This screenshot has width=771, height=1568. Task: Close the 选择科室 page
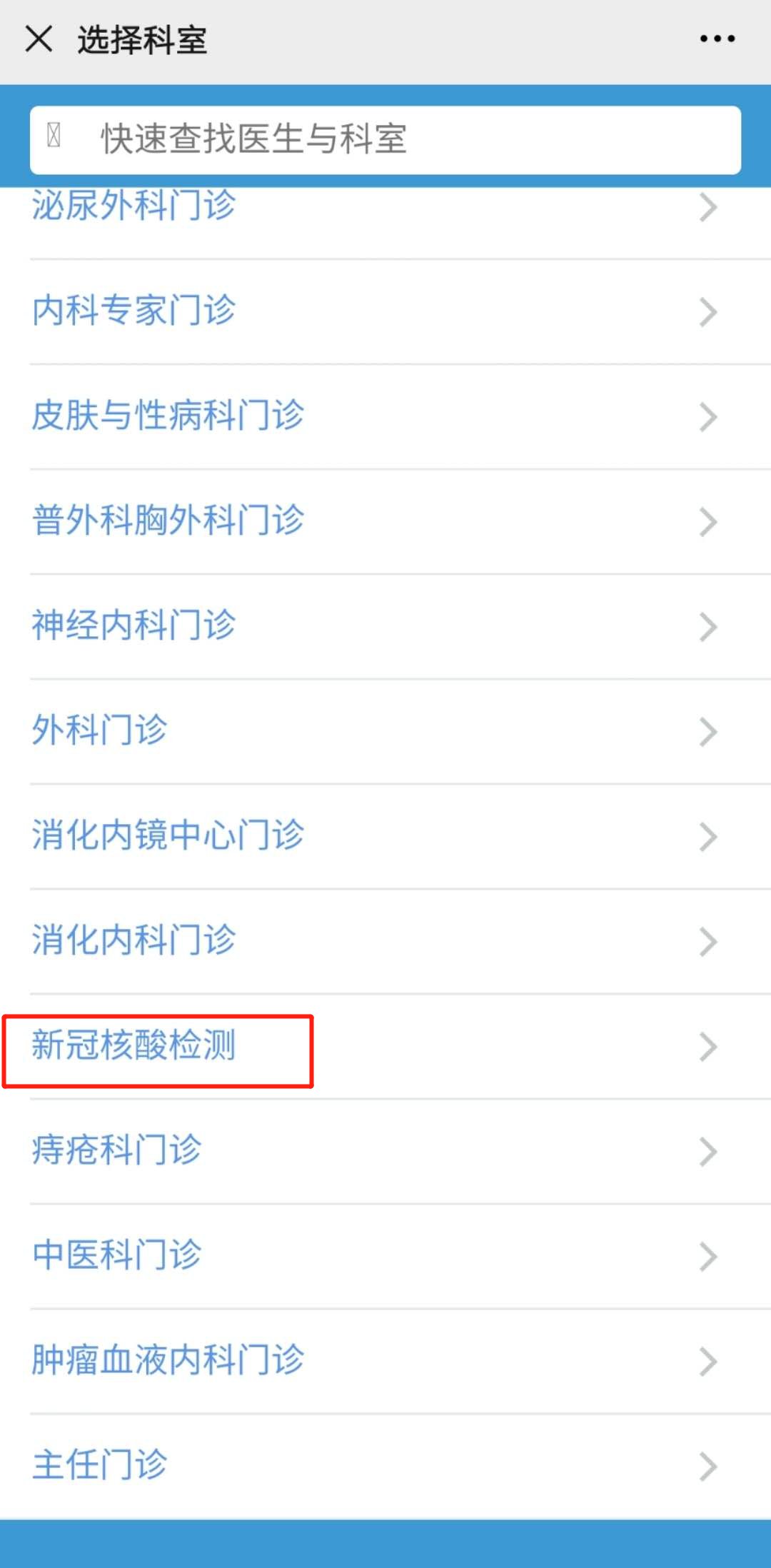[39, 39]
